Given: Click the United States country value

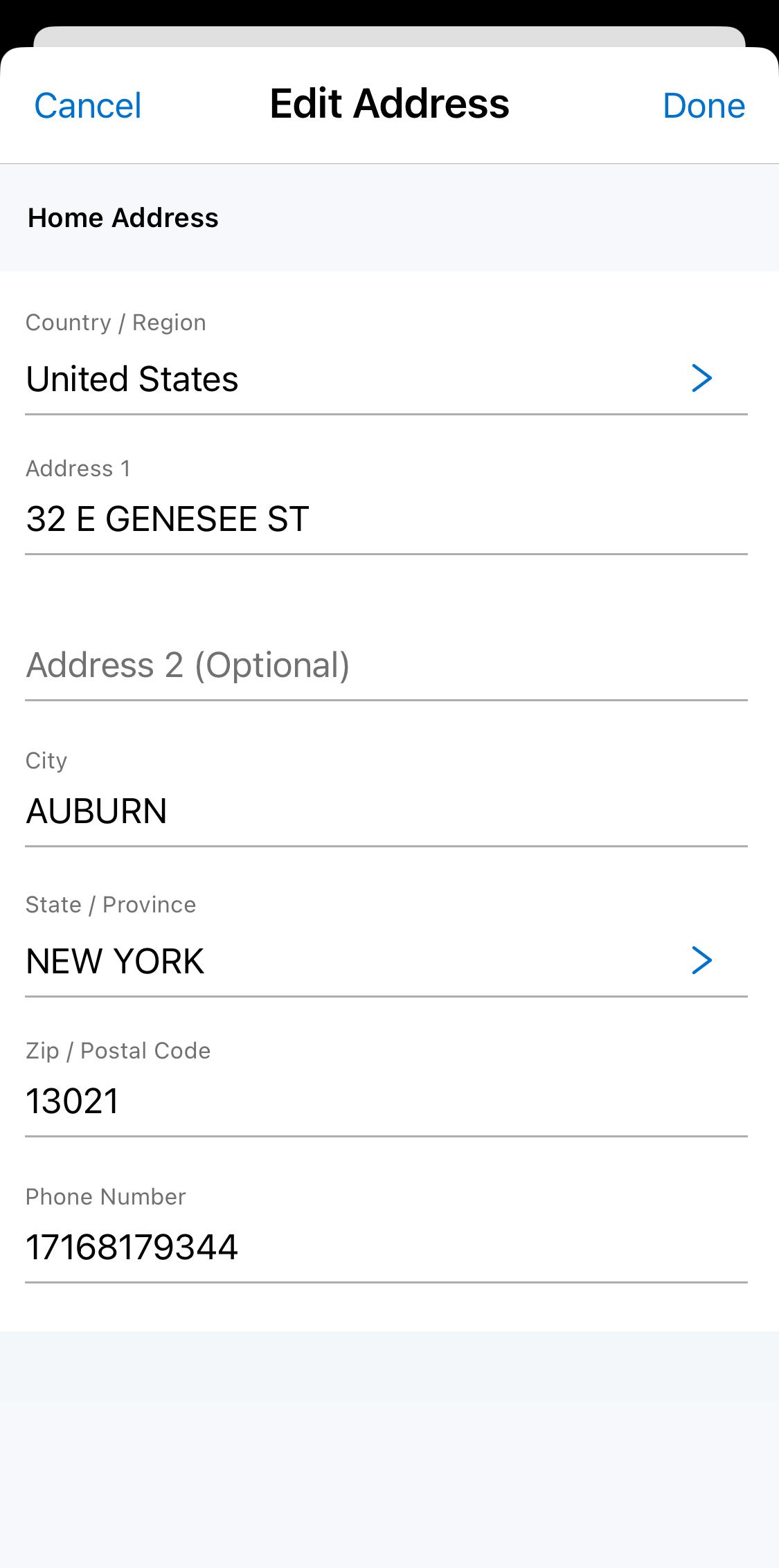Looking at the screenshot, I should [x=132, y=378].
